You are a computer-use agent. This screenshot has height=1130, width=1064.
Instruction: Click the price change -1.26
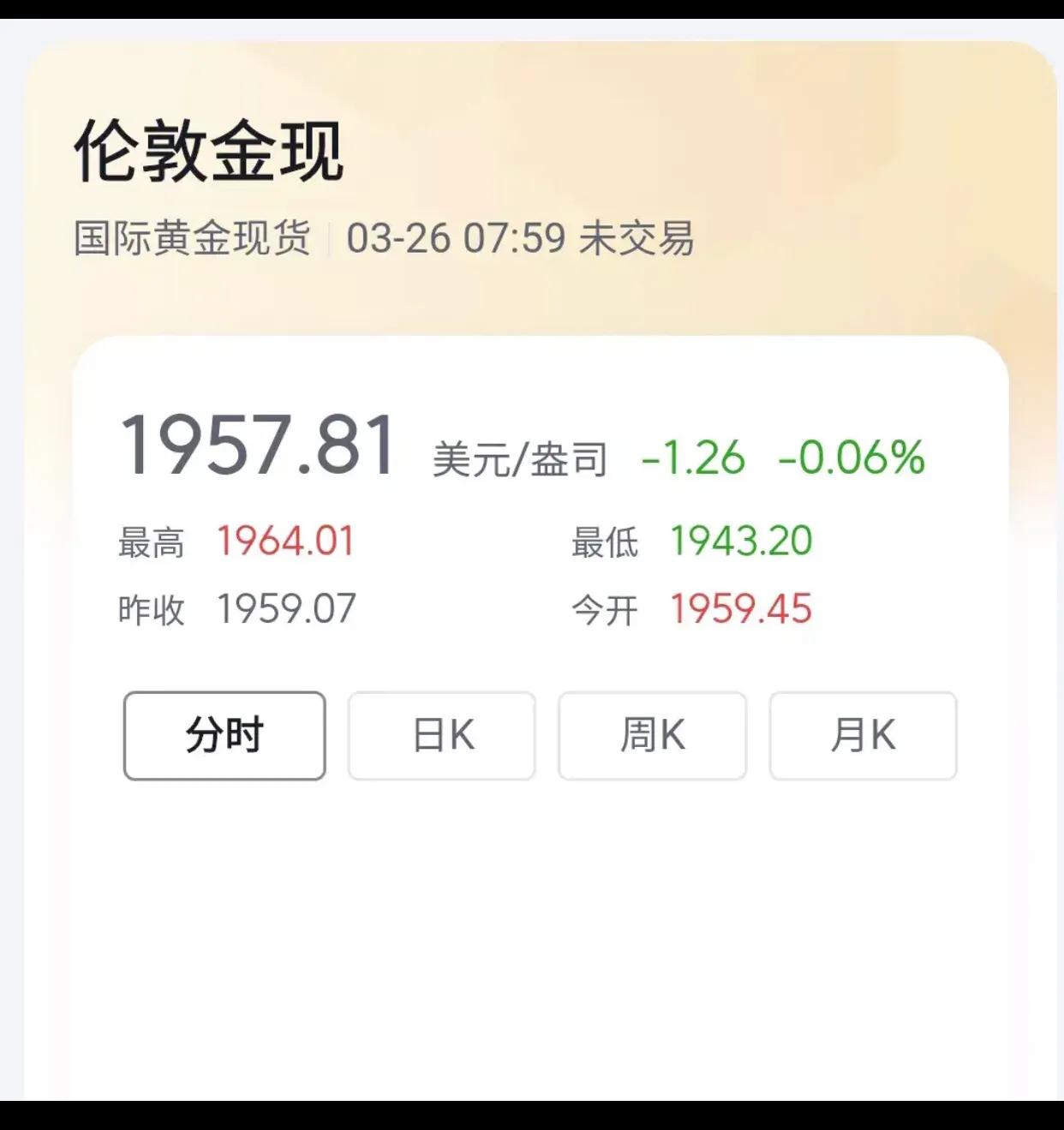690,459
